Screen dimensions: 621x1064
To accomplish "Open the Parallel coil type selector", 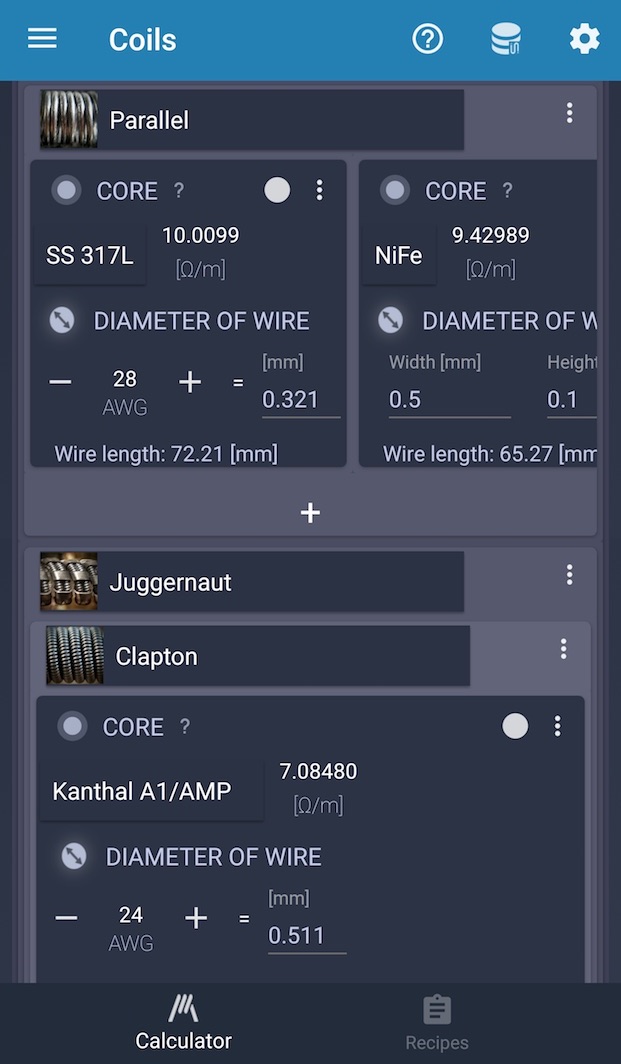I will point(252,120).
